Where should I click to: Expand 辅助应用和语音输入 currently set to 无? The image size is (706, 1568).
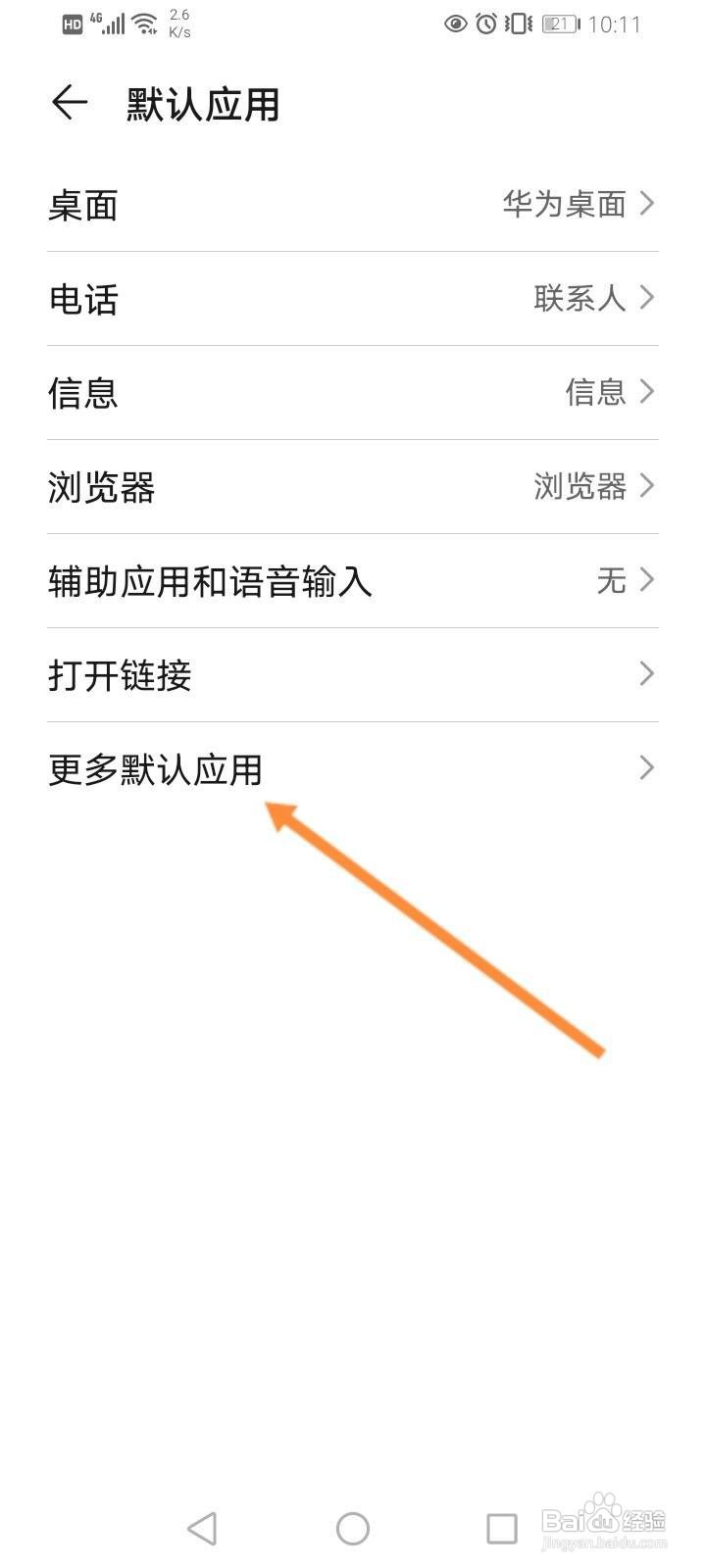[x=353, y=580]
